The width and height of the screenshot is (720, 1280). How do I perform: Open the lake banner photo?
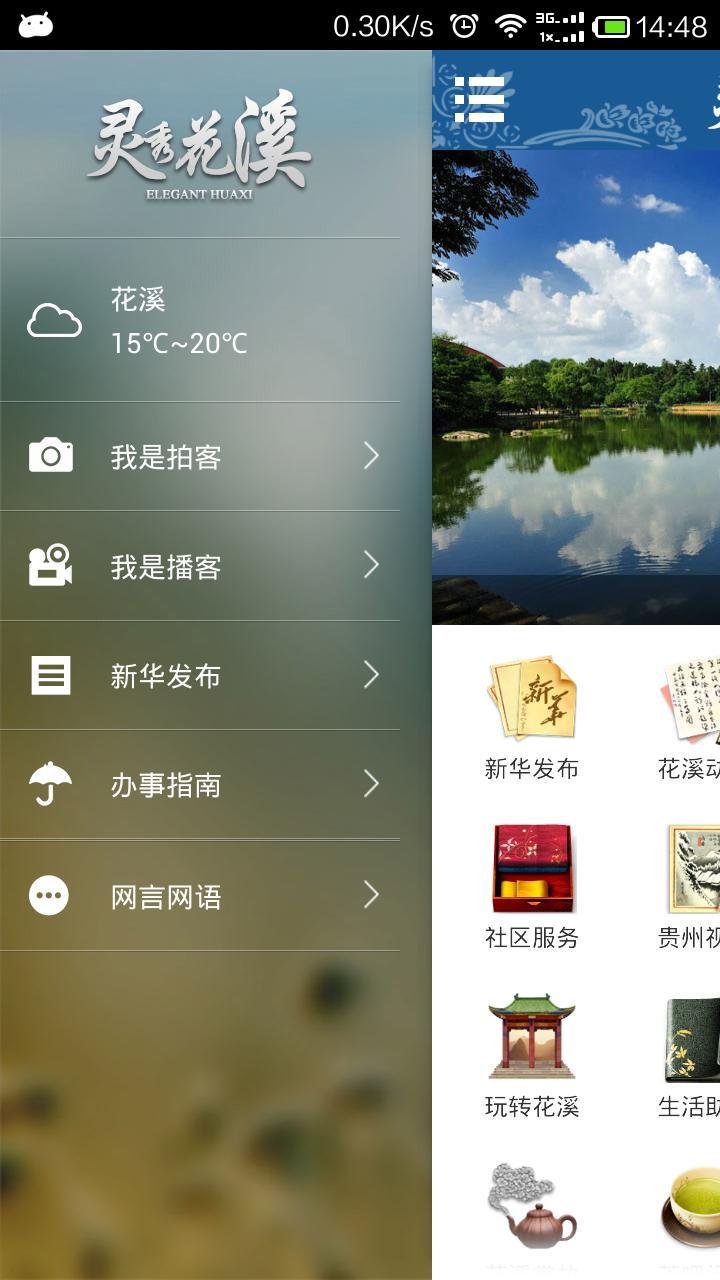point(576,387)
